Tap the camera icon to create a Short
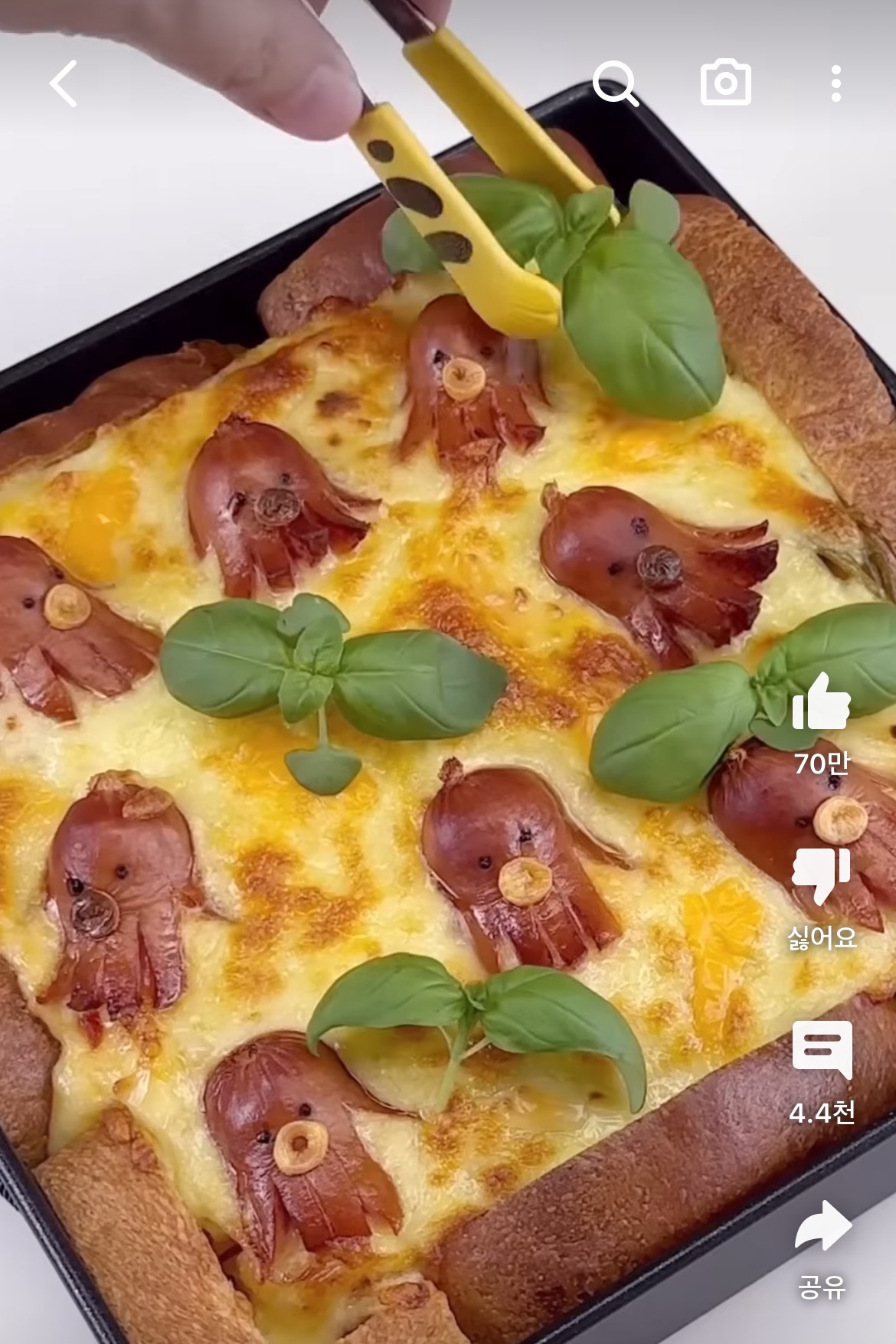896x1344 pixels. [x=725, y=82]
